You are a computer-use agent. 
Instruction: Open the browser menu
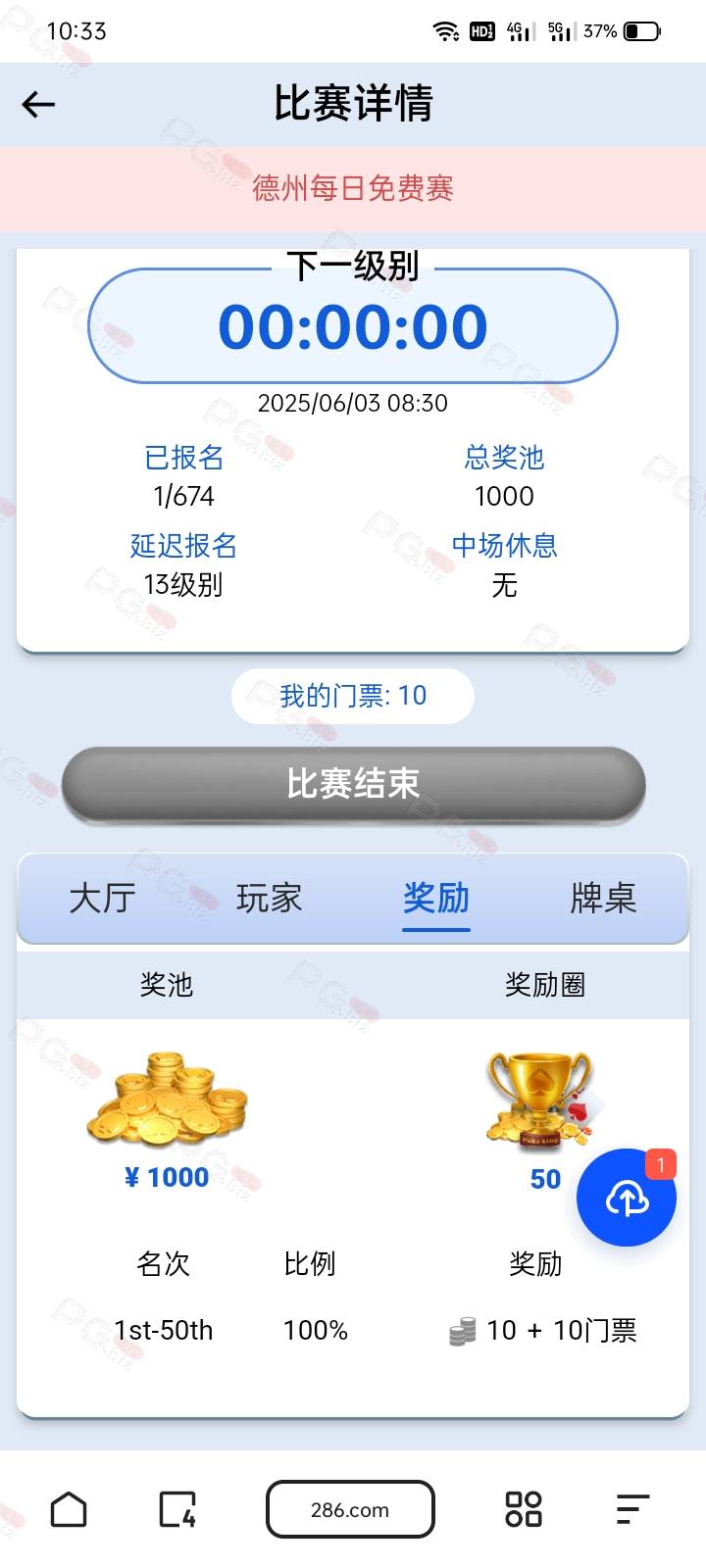click(633, 1509)
